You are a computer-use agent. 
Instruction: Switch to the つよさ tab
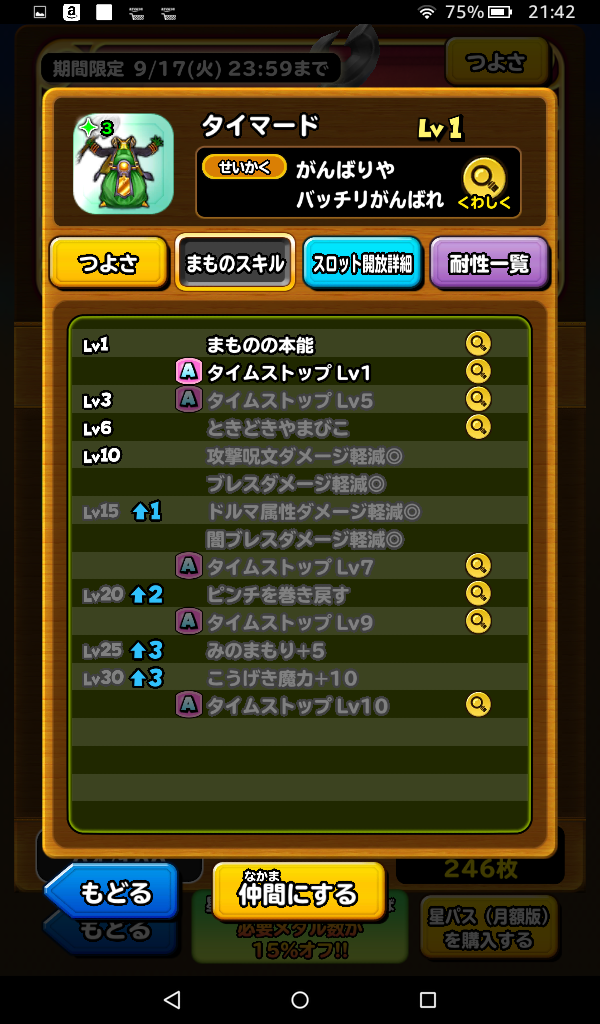pos(108,263)
